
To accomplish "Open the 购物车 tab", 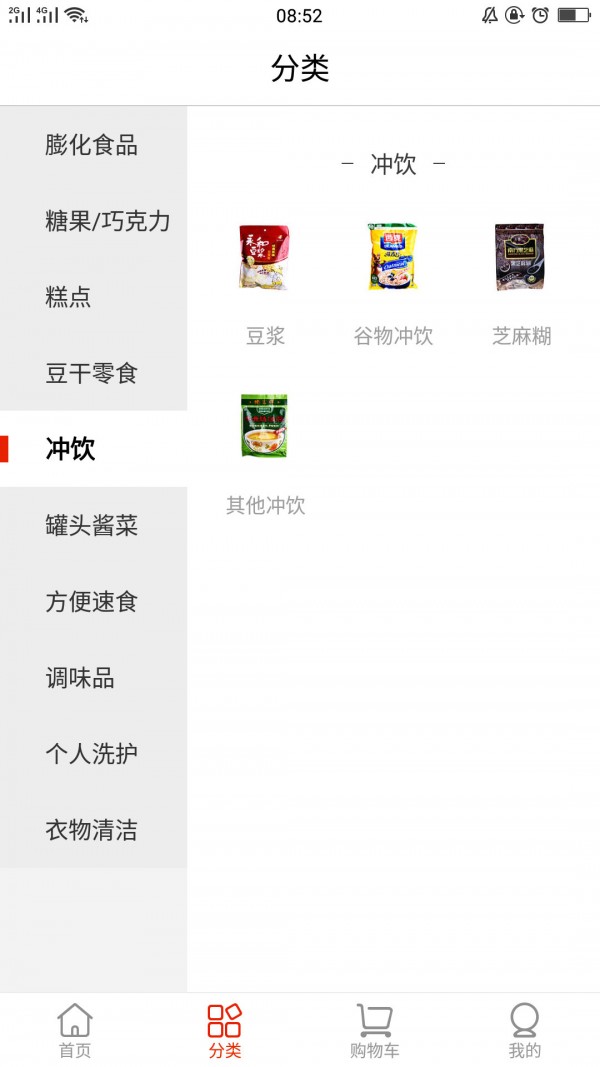I will (x=375, y=1030).
